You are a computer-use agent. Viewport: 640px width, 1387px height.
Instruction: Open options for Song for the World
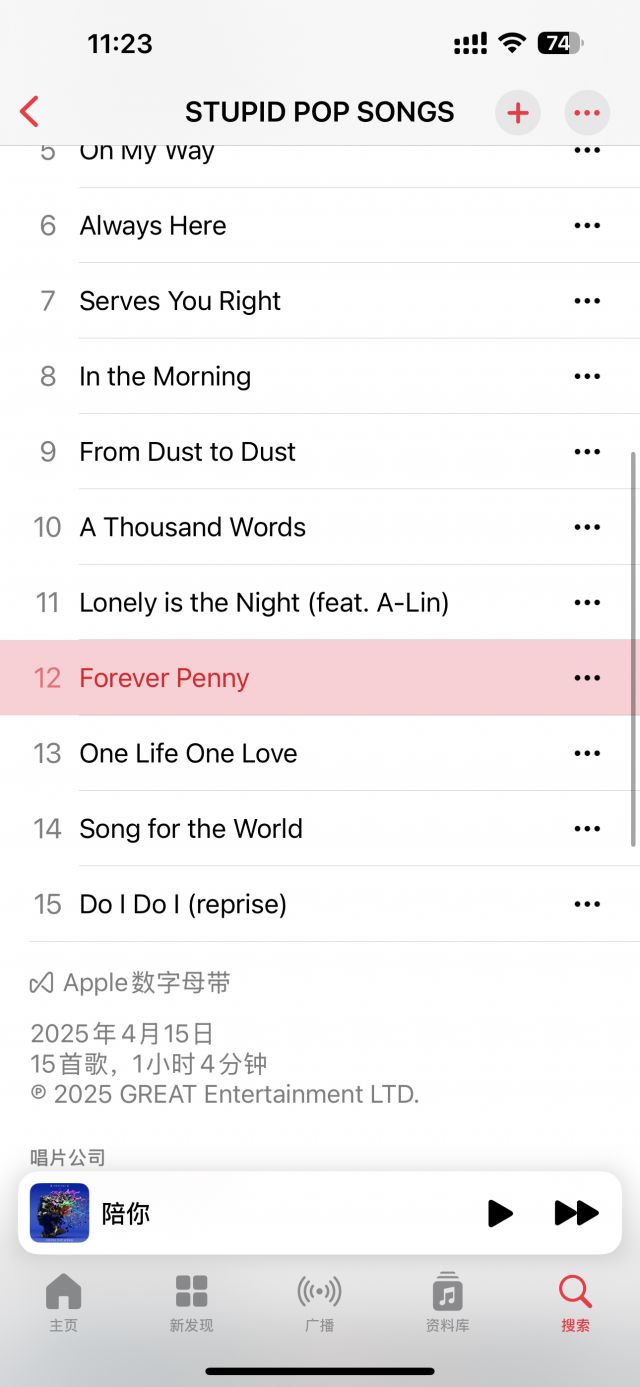click(x=587, y=829)
